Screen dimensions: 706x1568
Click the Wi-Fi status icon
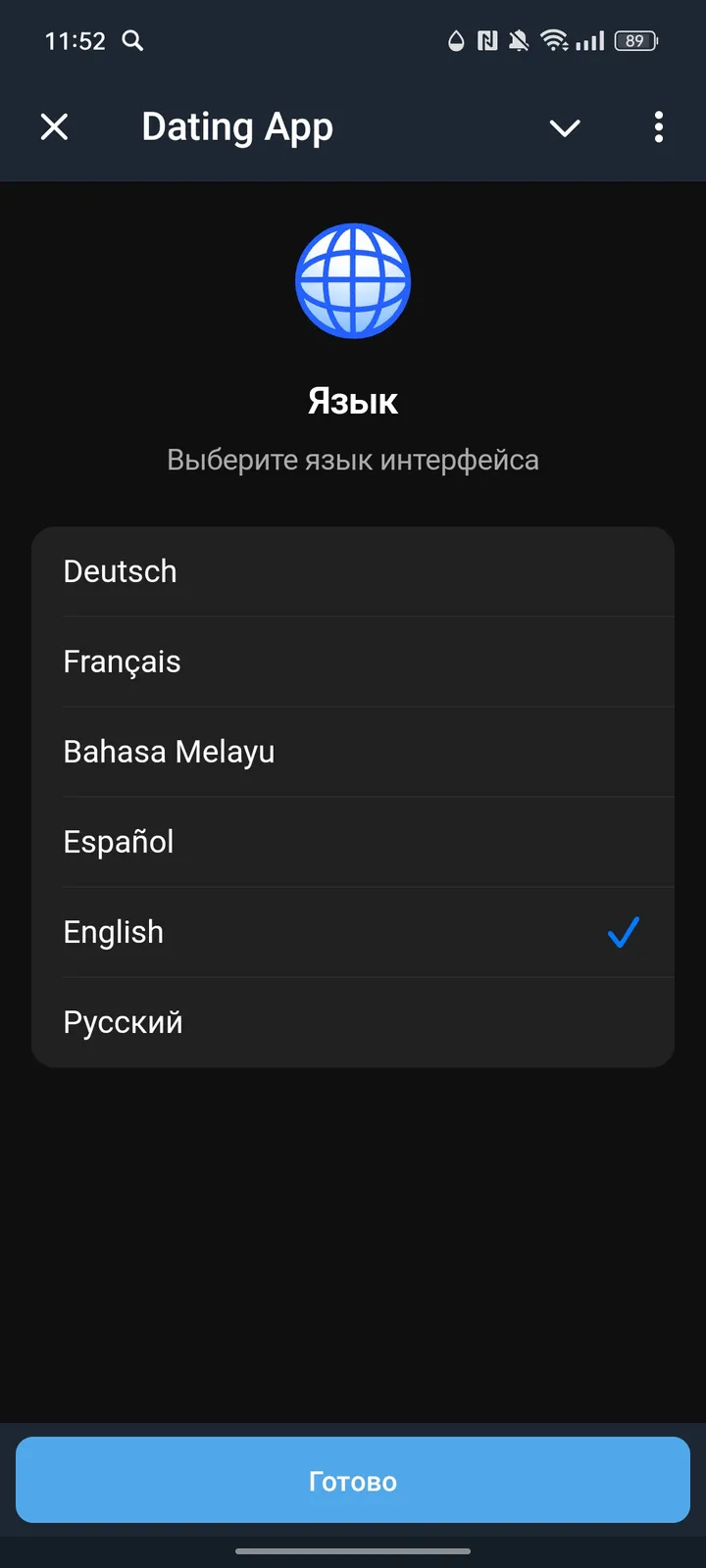[x=556, y=41]
